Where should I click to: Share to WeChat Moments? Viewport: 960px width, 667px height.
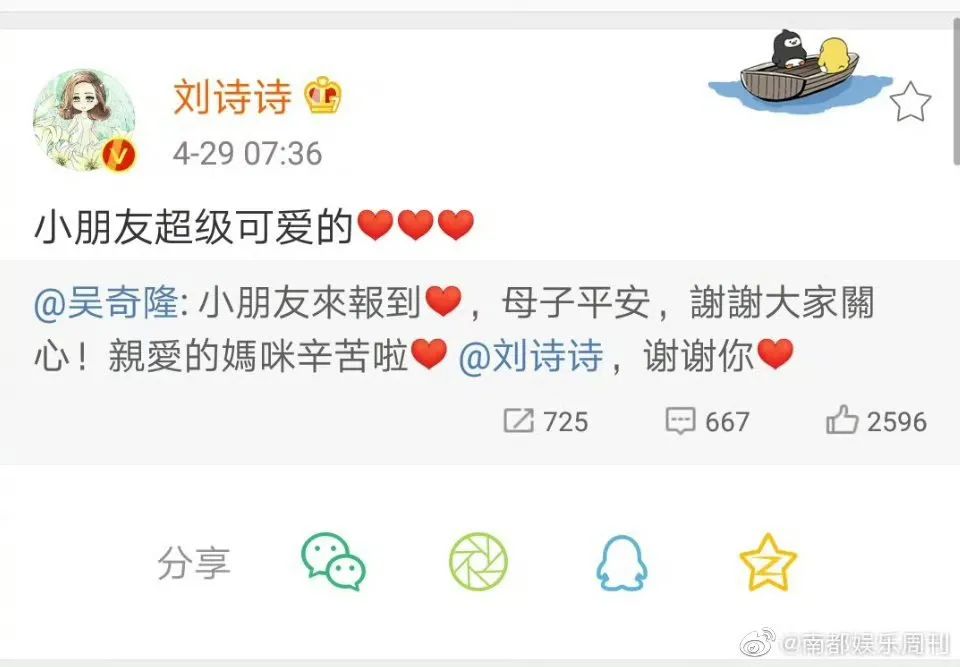[478, 562]
